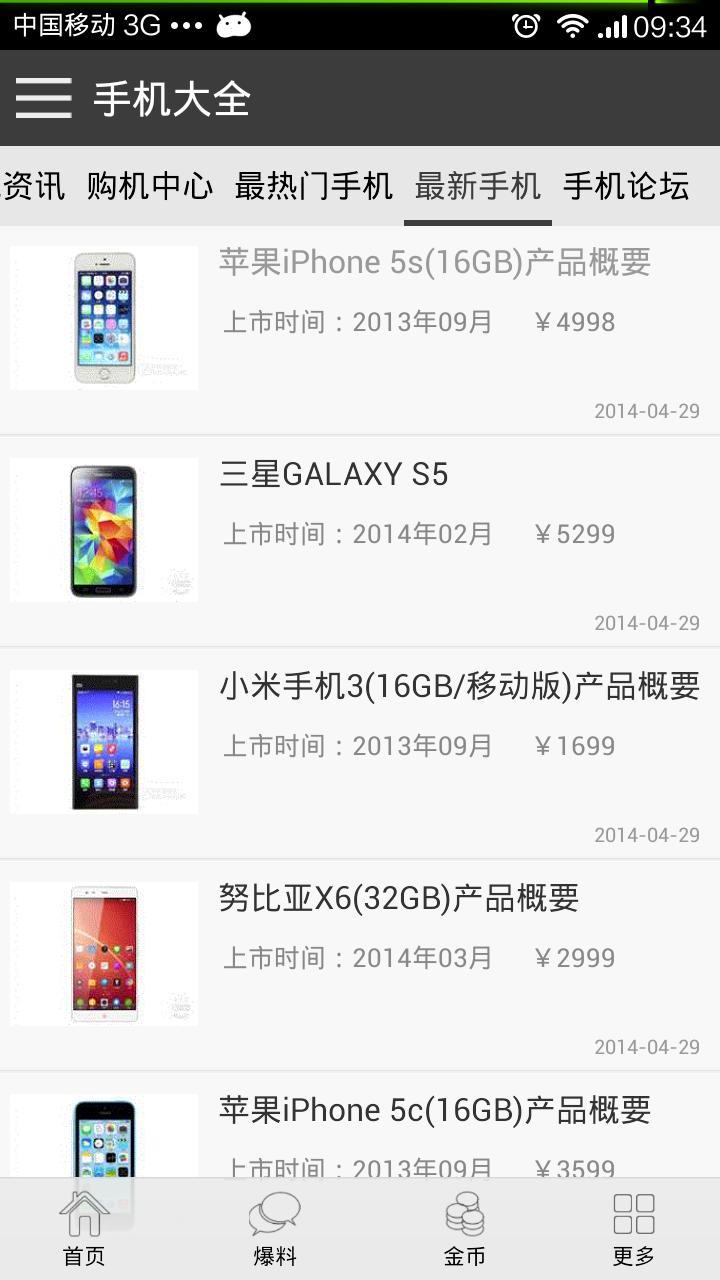Go to the 首页 home tab
This screenshot has height=1280, width=720.
[x=84, y=1229]
